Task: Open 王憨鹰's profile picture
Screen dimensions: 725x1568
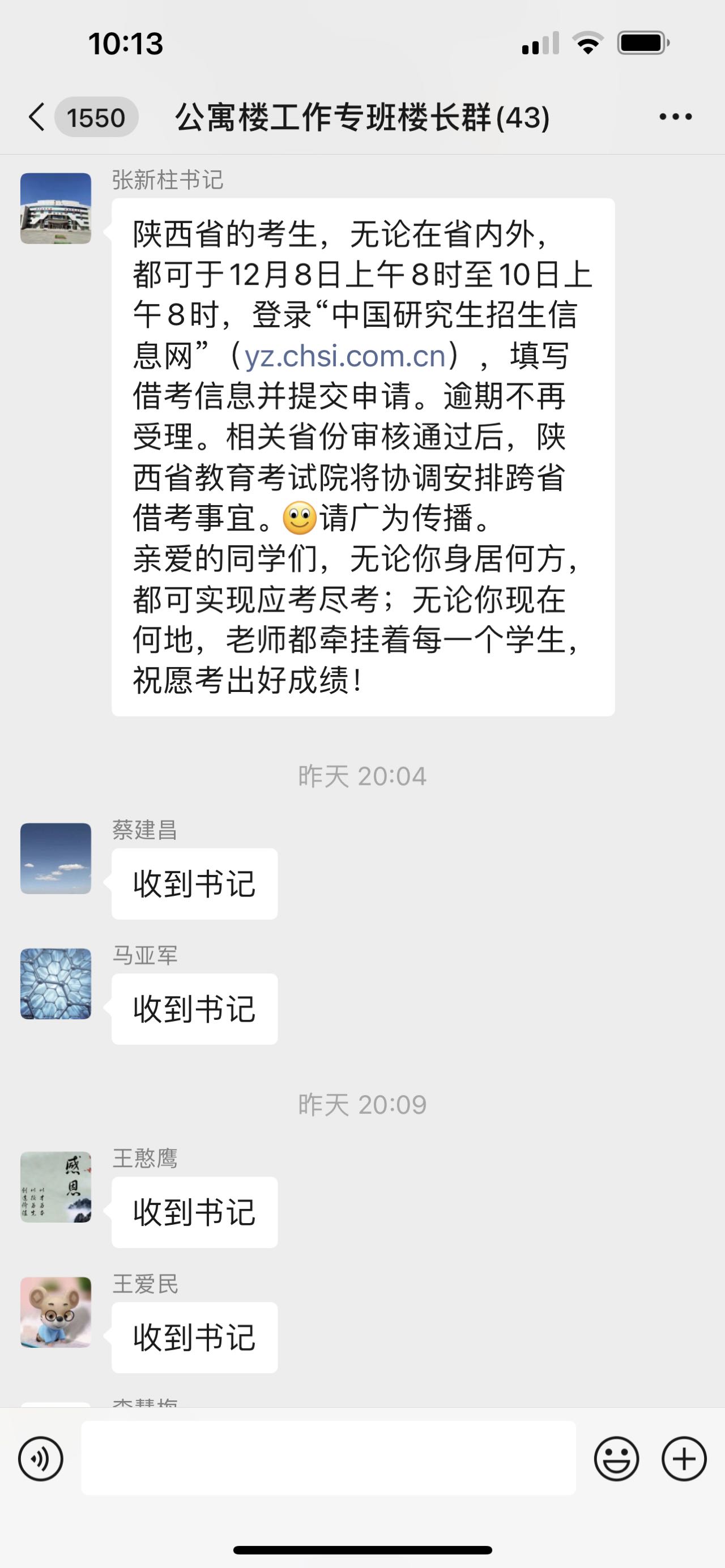Action: pos(56,1187)
